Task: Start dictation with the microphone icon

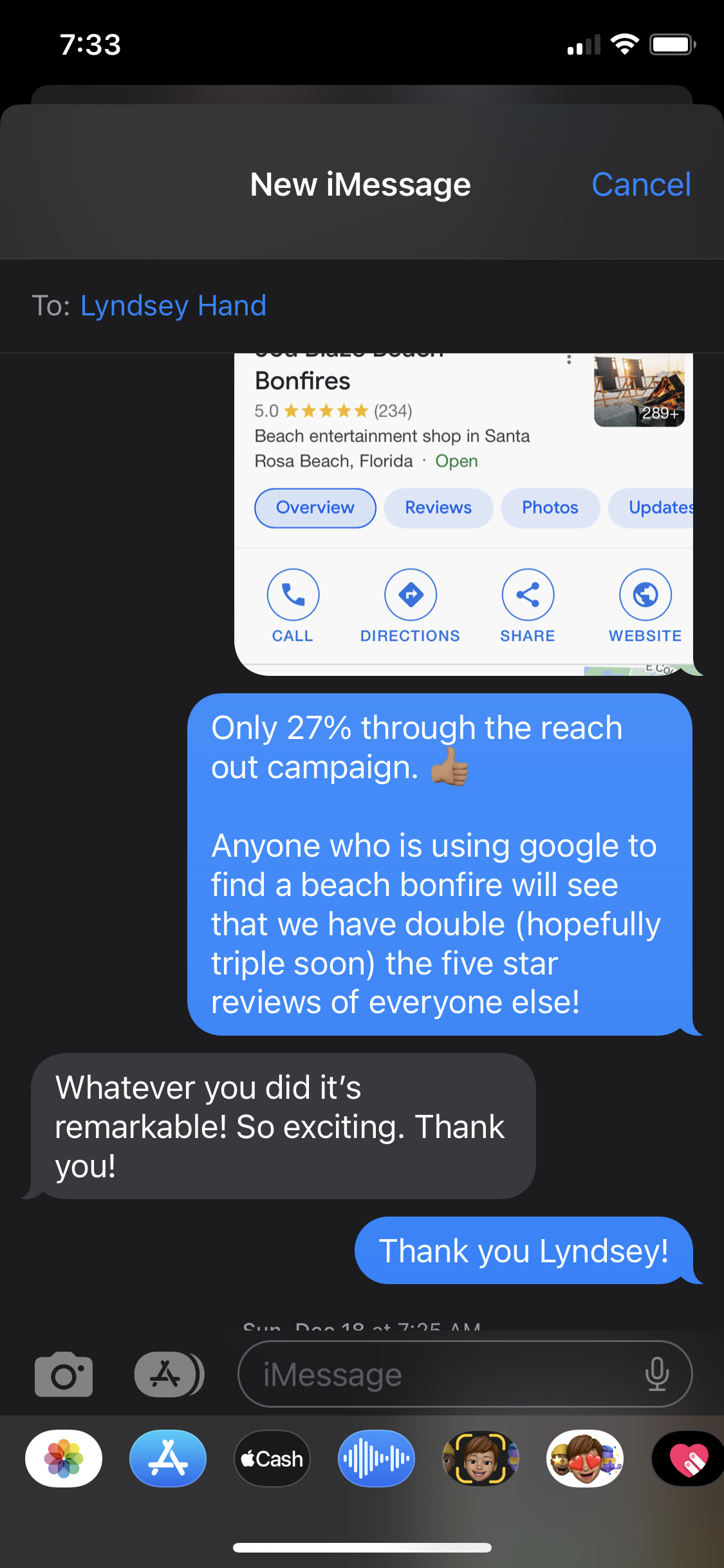Action: click(x=656, y=1374)
